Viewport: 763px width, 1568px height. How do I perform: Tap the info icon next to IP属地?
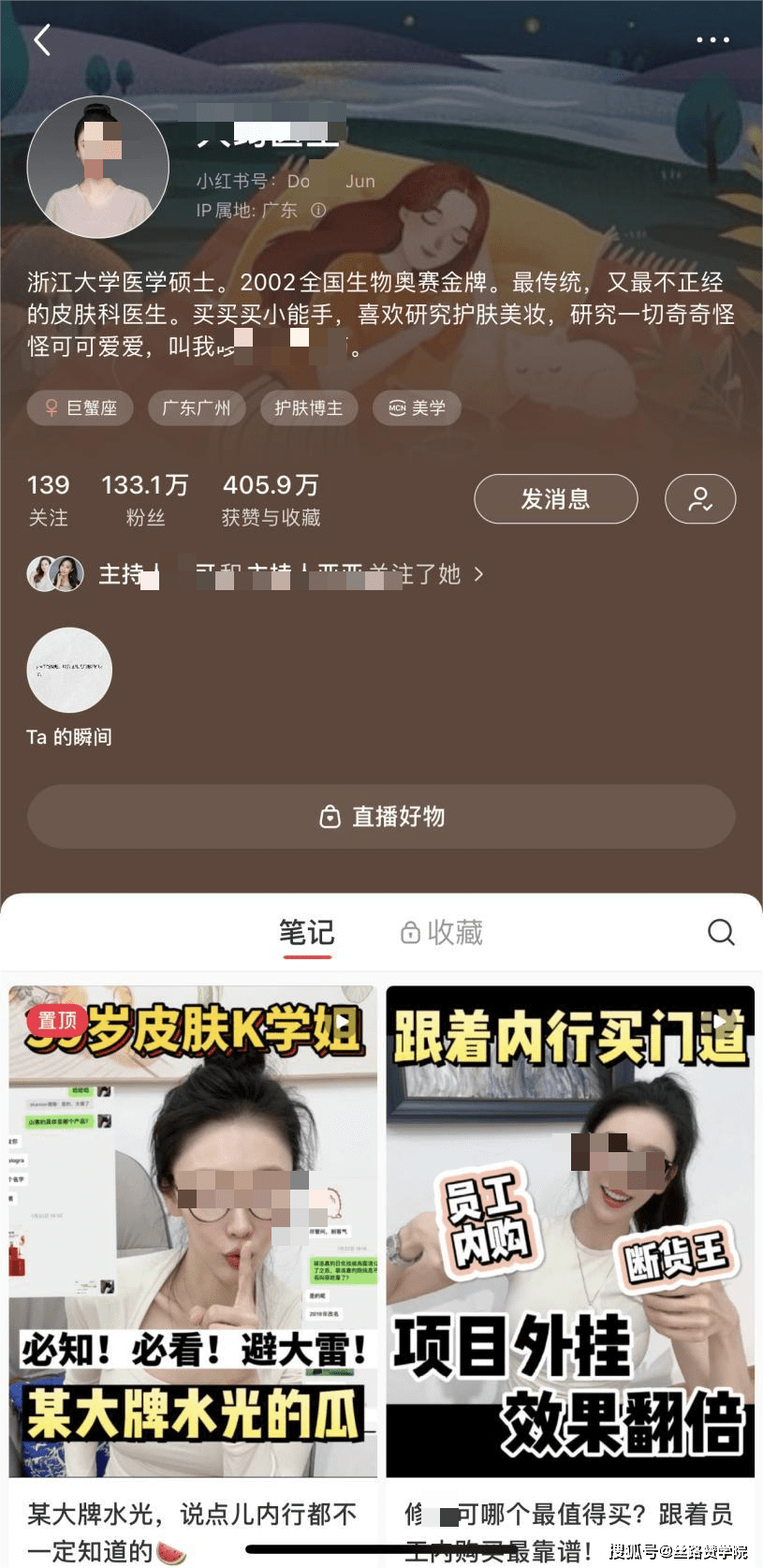click(x=318, y=210)
